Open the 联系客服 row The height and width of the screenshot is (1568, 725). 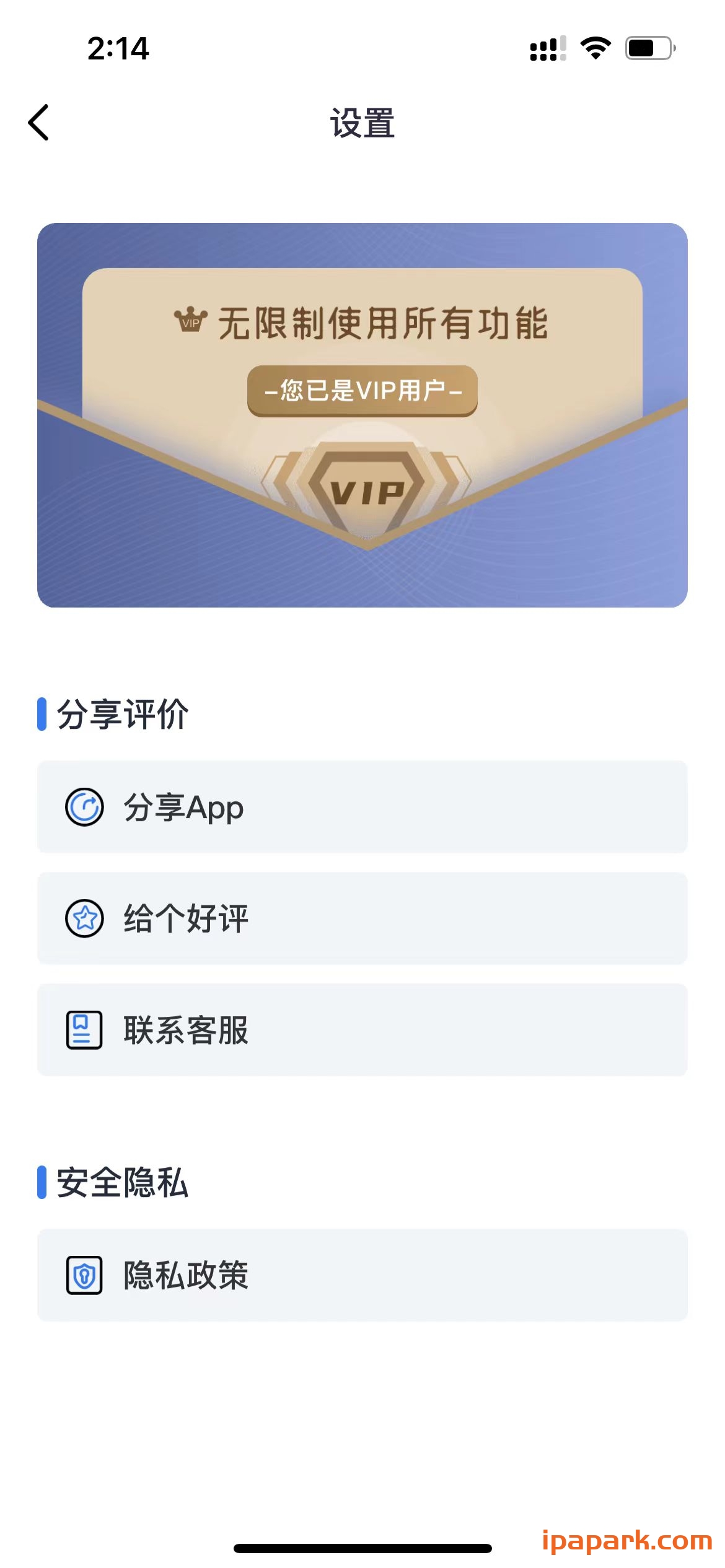click(362, 1030)
